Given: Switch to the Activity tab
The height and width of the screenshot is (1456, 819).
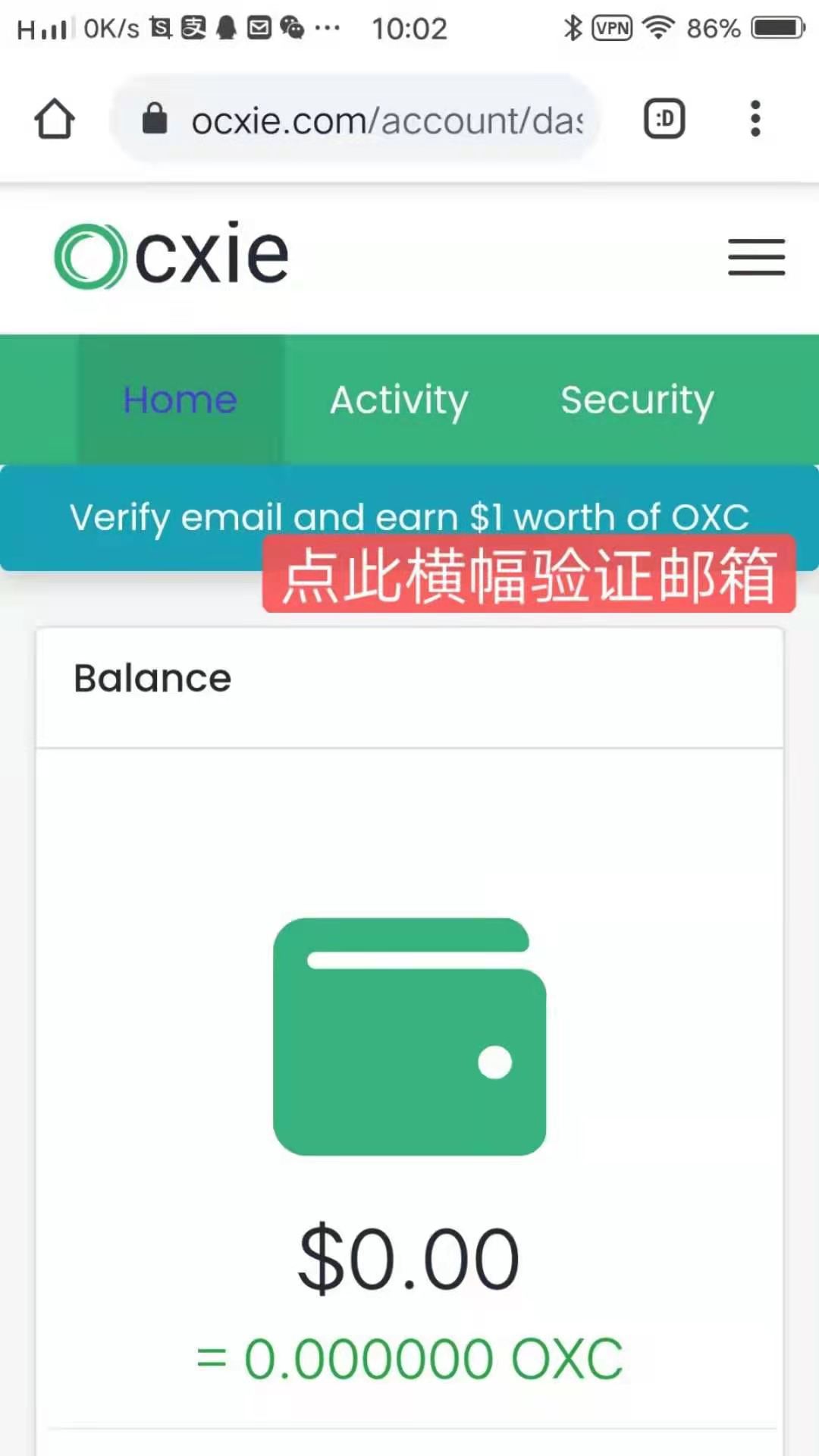Looking at the screenshot, I should pos(399,400).
